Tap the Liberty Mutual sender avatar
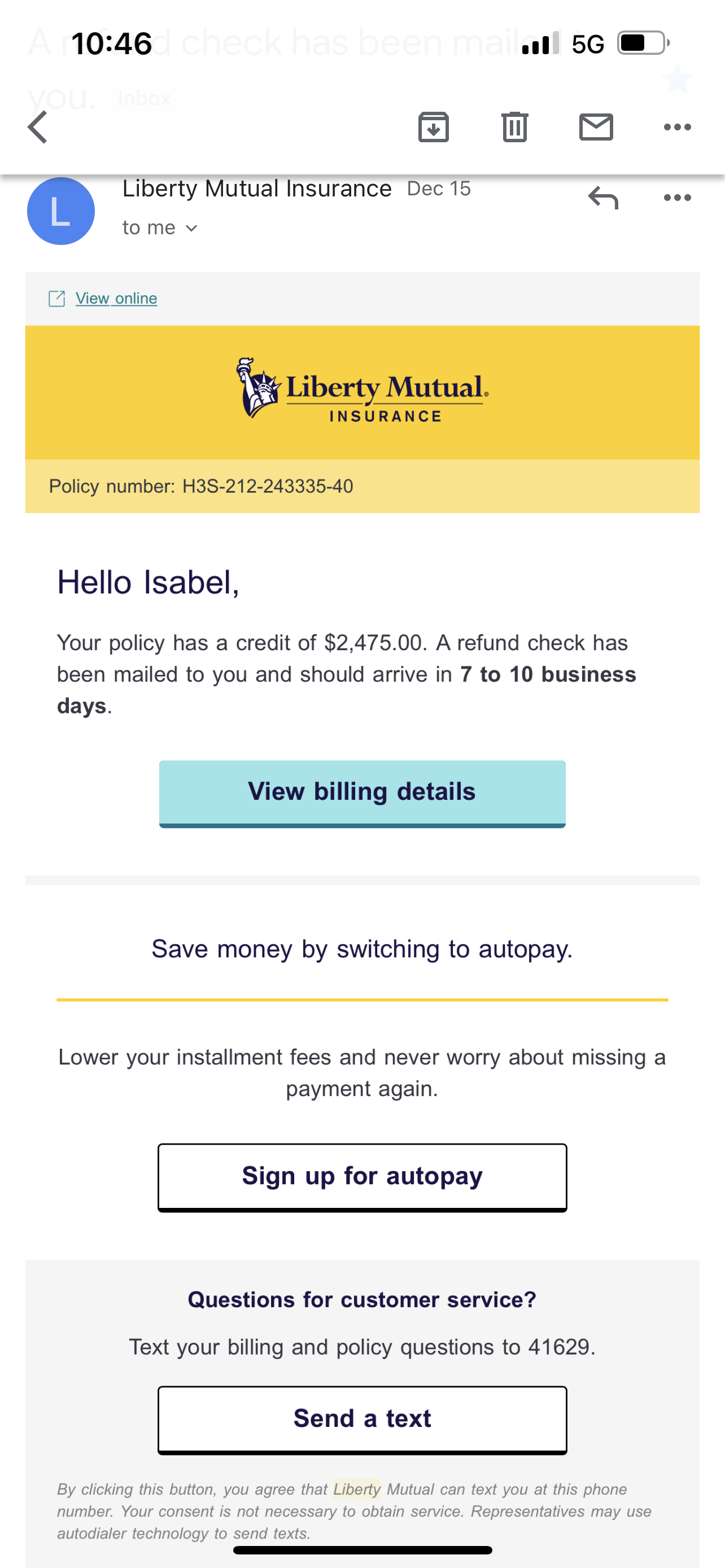Screen dimensions: 725x1568 (60, 211)
